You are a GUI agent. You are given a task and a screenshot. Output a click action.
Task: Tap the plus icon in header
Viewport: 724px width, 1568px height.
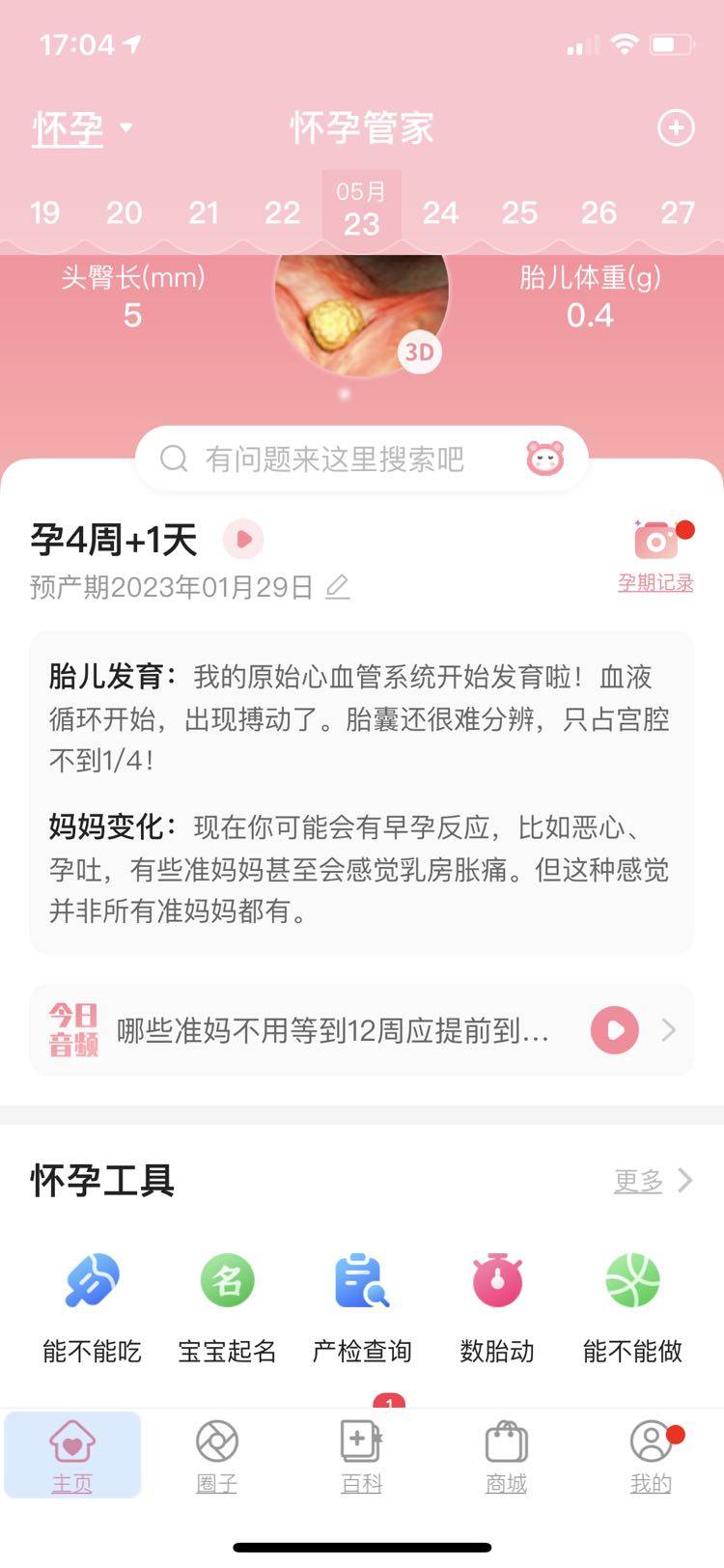[675, 127]
